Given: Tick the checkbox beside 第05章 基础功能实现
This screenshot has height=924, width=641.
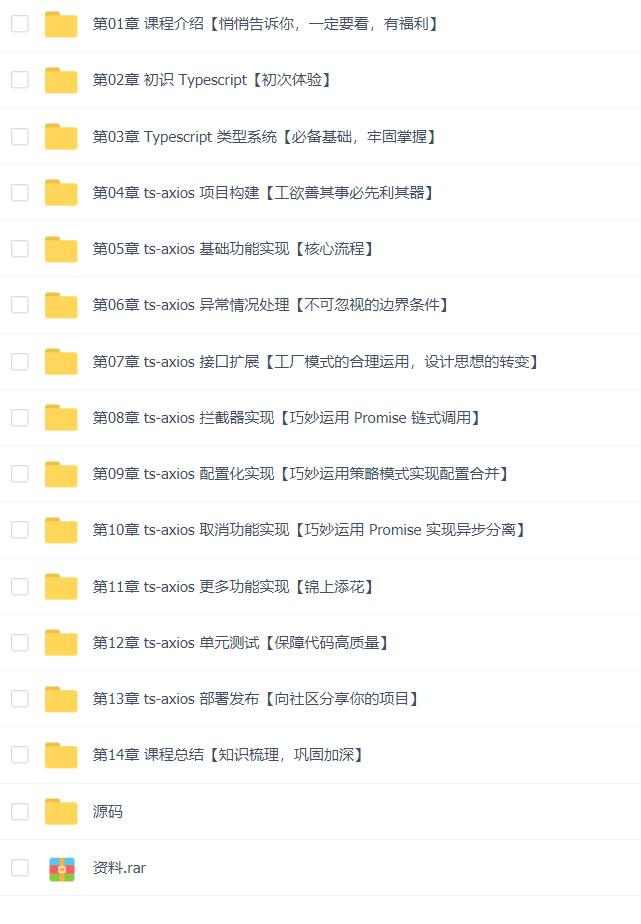Looking at the screenshot, I should coord(20,248).
